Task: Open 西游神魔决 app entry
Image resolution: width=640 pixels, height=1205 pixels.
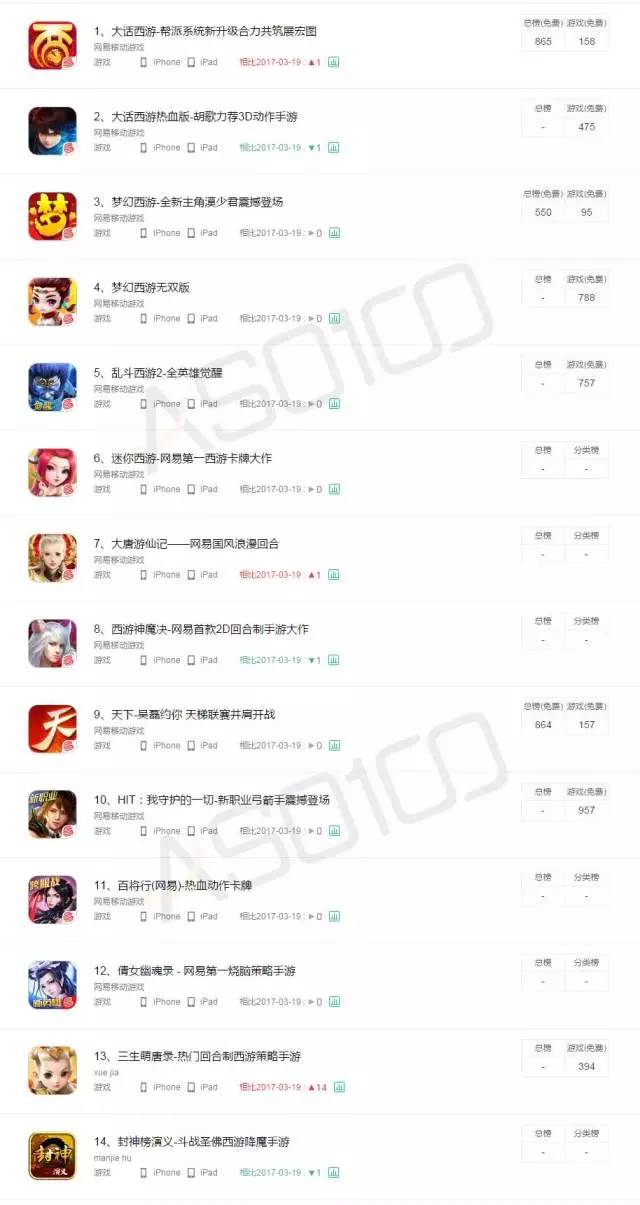Action: point(201,629)
